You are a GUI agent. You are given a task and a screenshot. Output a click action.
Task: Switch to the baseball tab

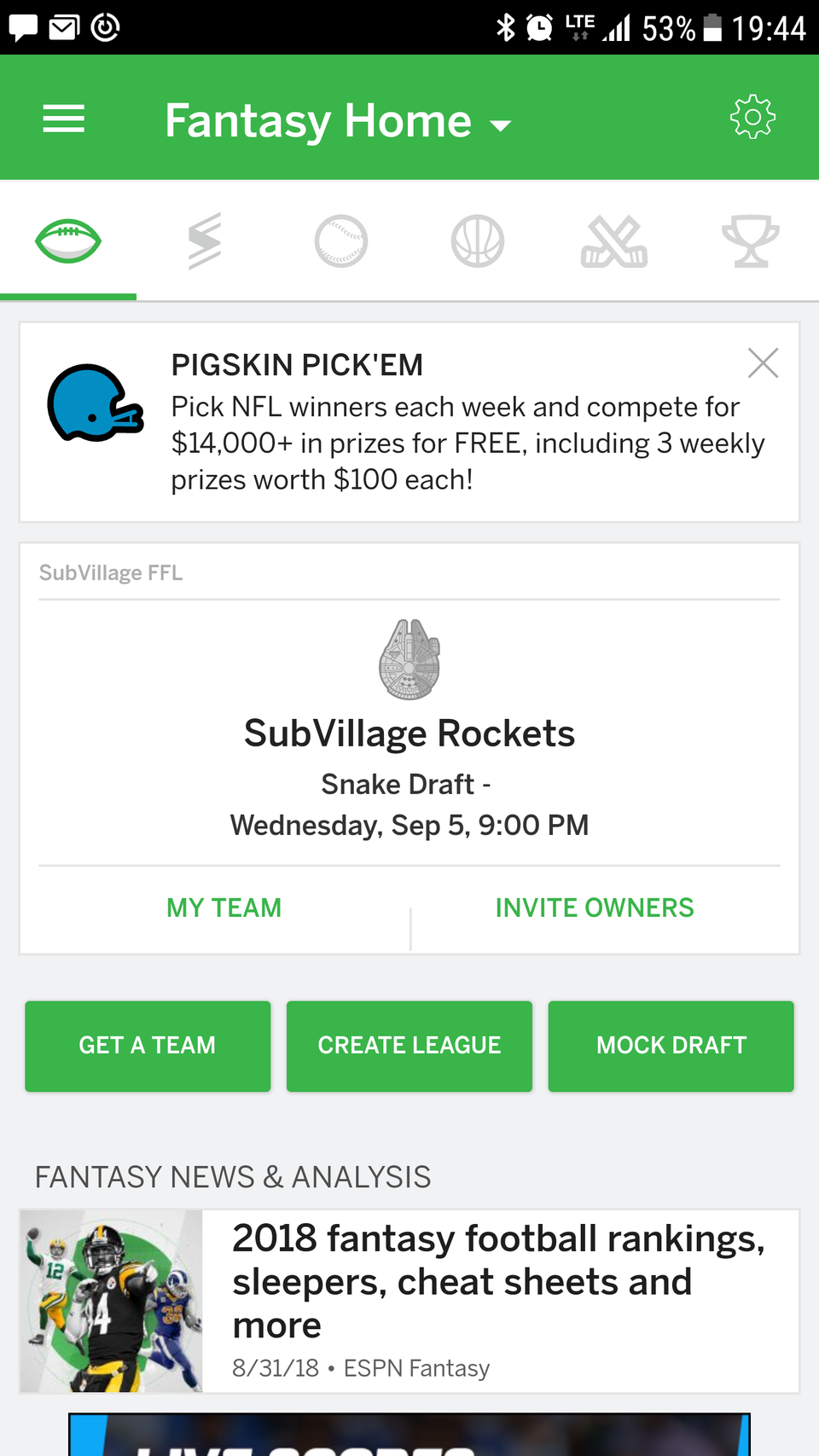[x=341, y=241]
